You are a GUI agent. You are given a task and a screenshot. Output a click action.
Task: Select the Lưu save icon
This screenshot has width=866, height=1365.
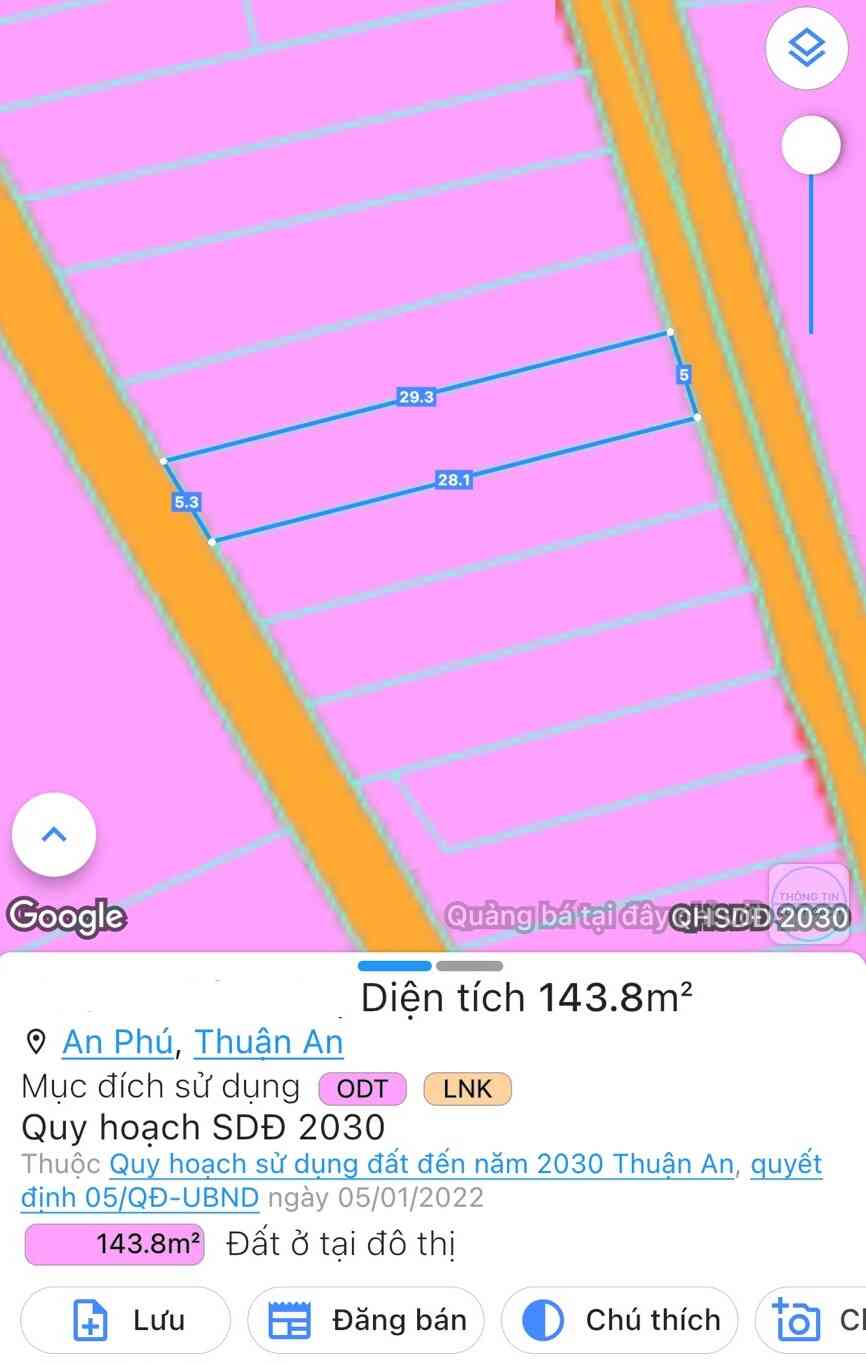click(x=90, y=1319)
